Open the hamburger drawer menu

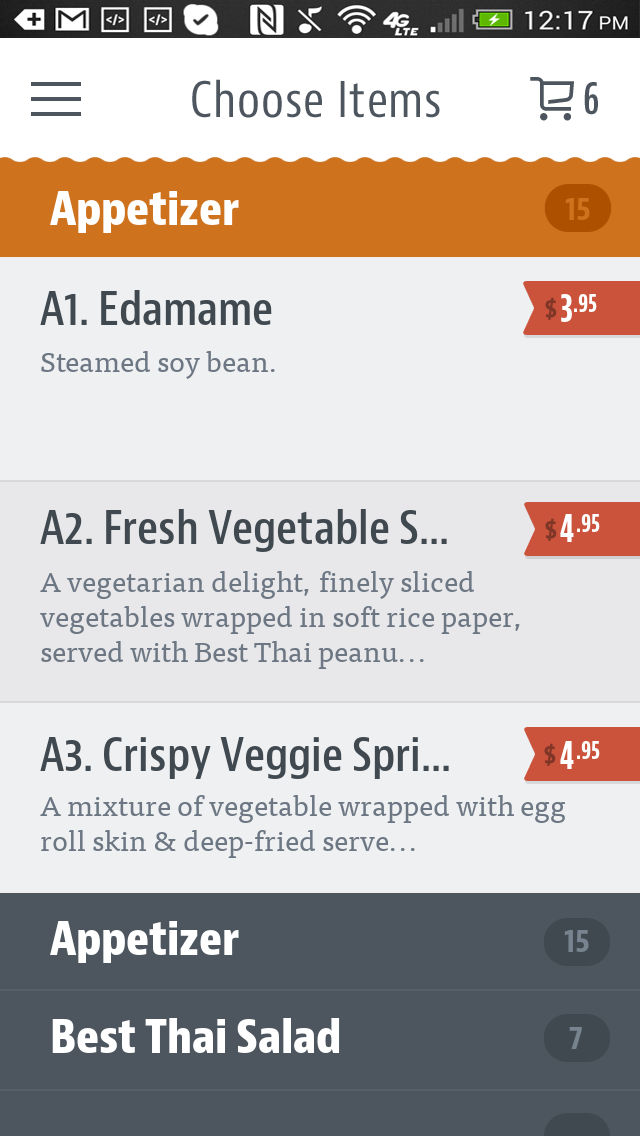coord(56,99)
